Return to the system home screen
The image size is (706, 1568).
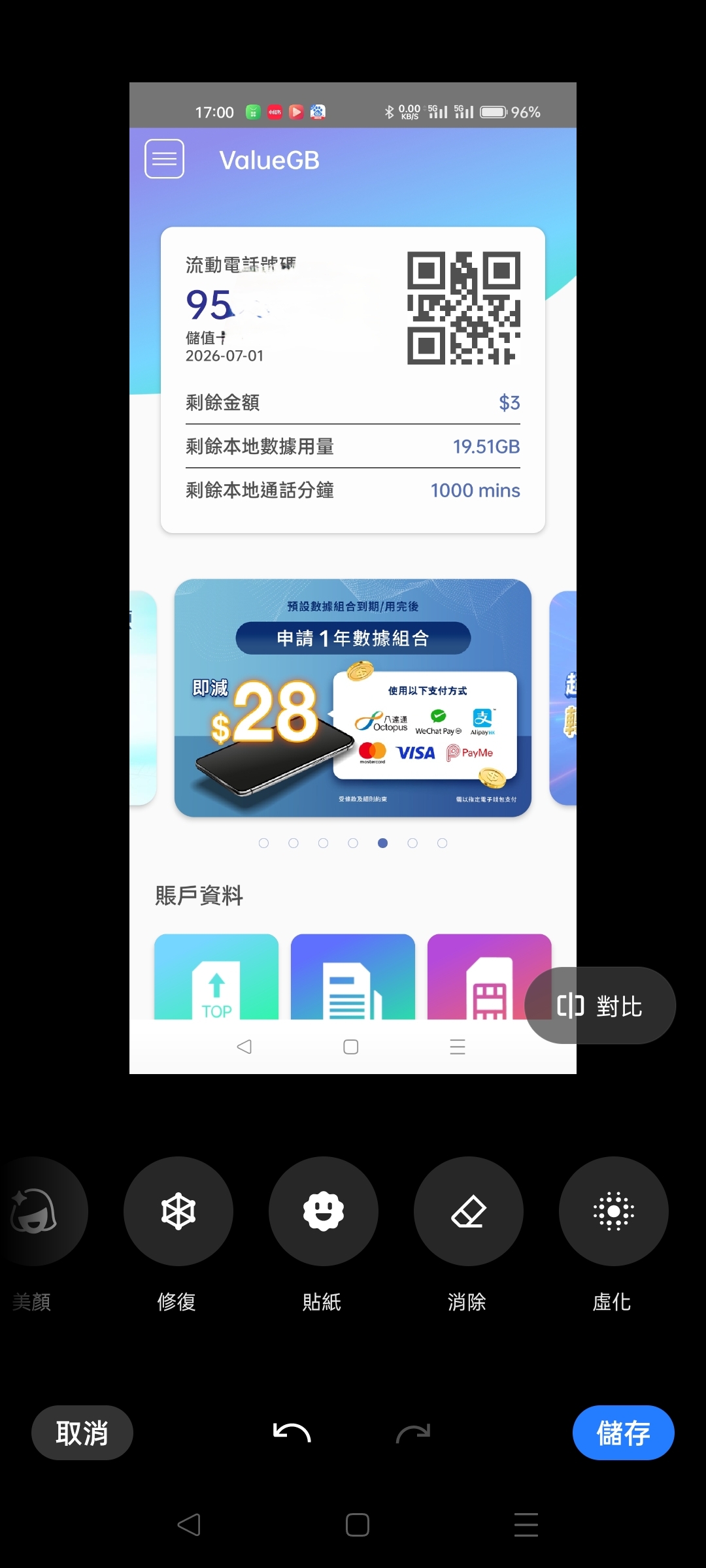[x=357, y=1525]
